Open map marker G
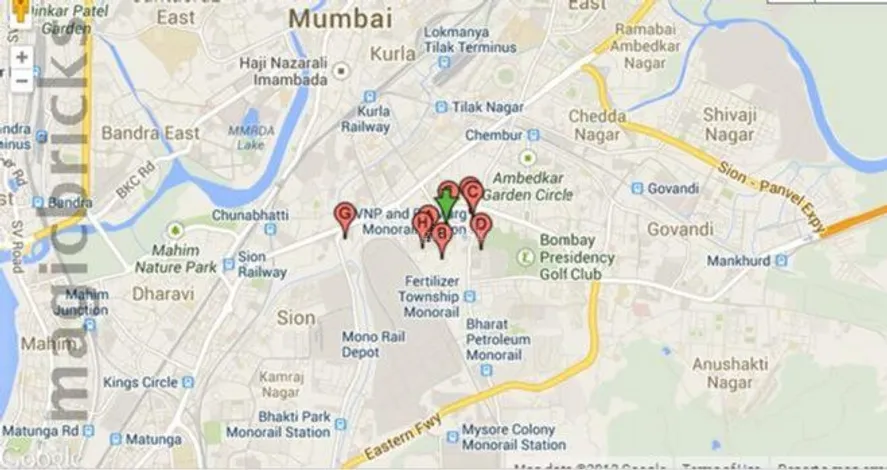This screenshot has height=470, width=887. (345, 215)
